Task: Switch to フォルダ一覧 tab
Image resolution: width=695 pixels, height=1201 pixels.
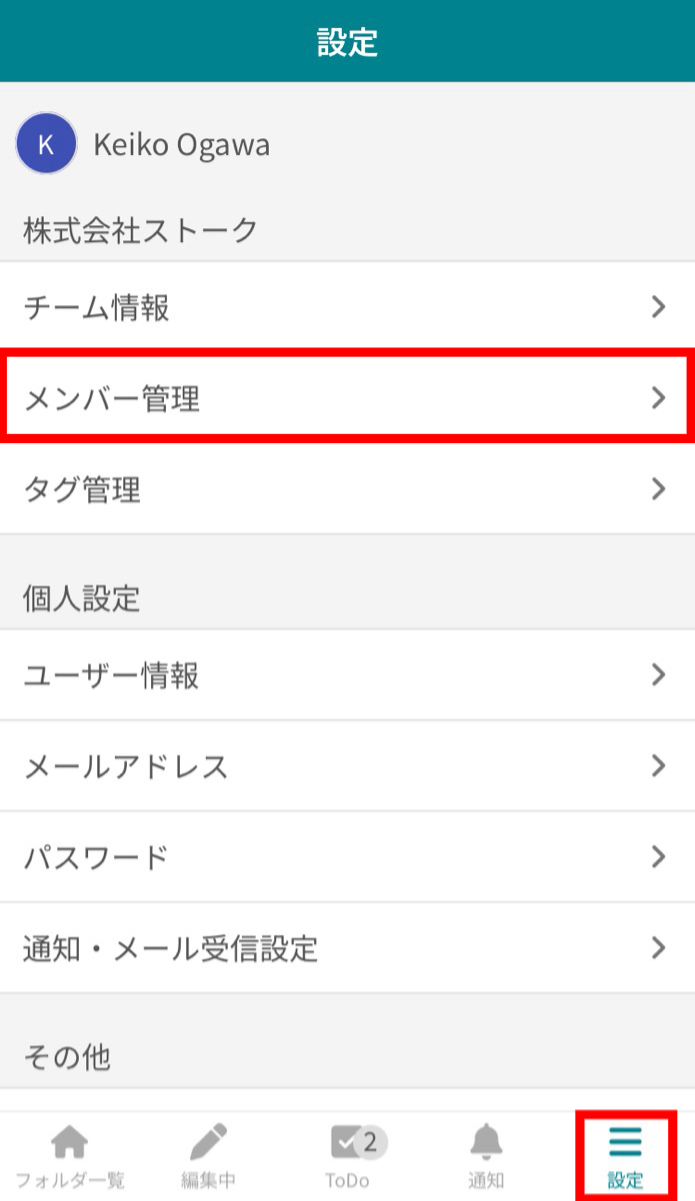Action: pyautogui.click(x=69, y=1156)
